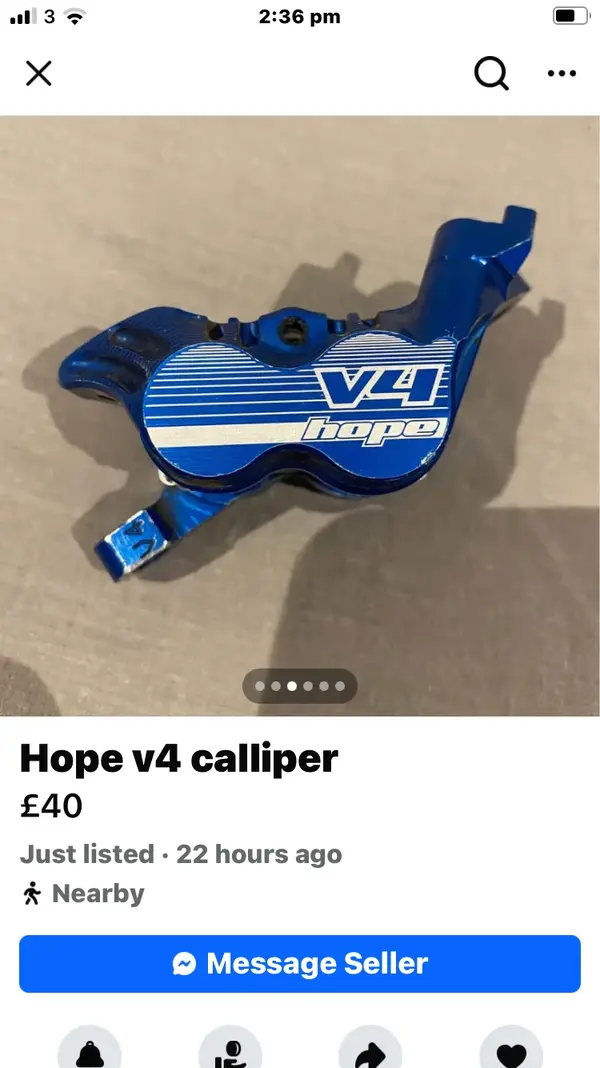Tap Message Seller button
The width and height of the screenshot is (600, 1068).
point(300,964)
